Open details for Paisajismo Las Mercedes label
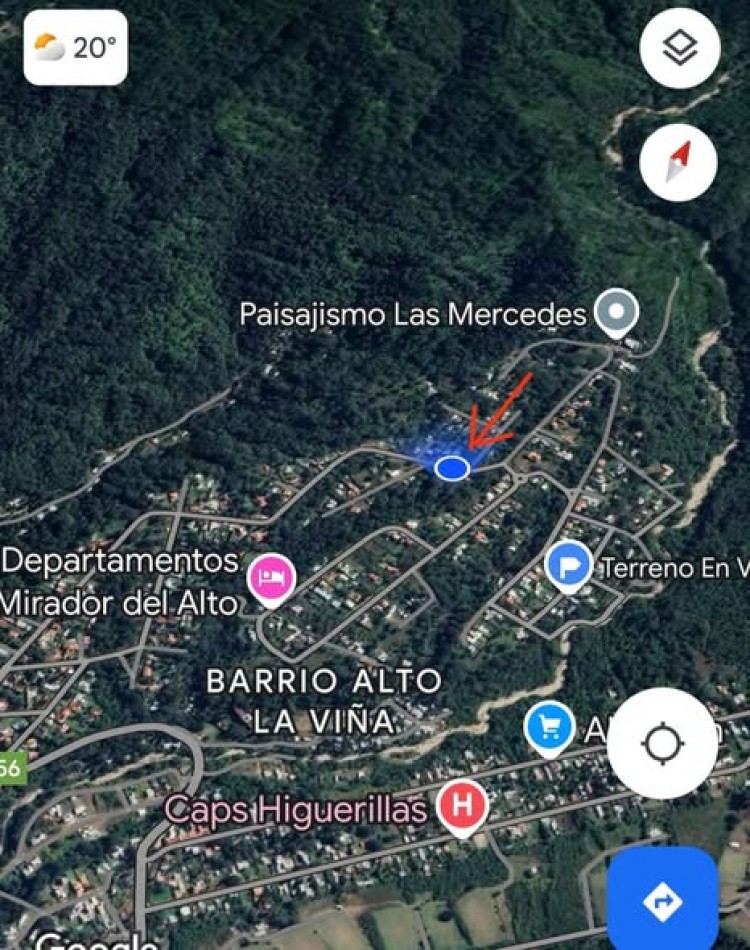The height and width of the screenshot is (950, 750). click(x=413, y=312)
